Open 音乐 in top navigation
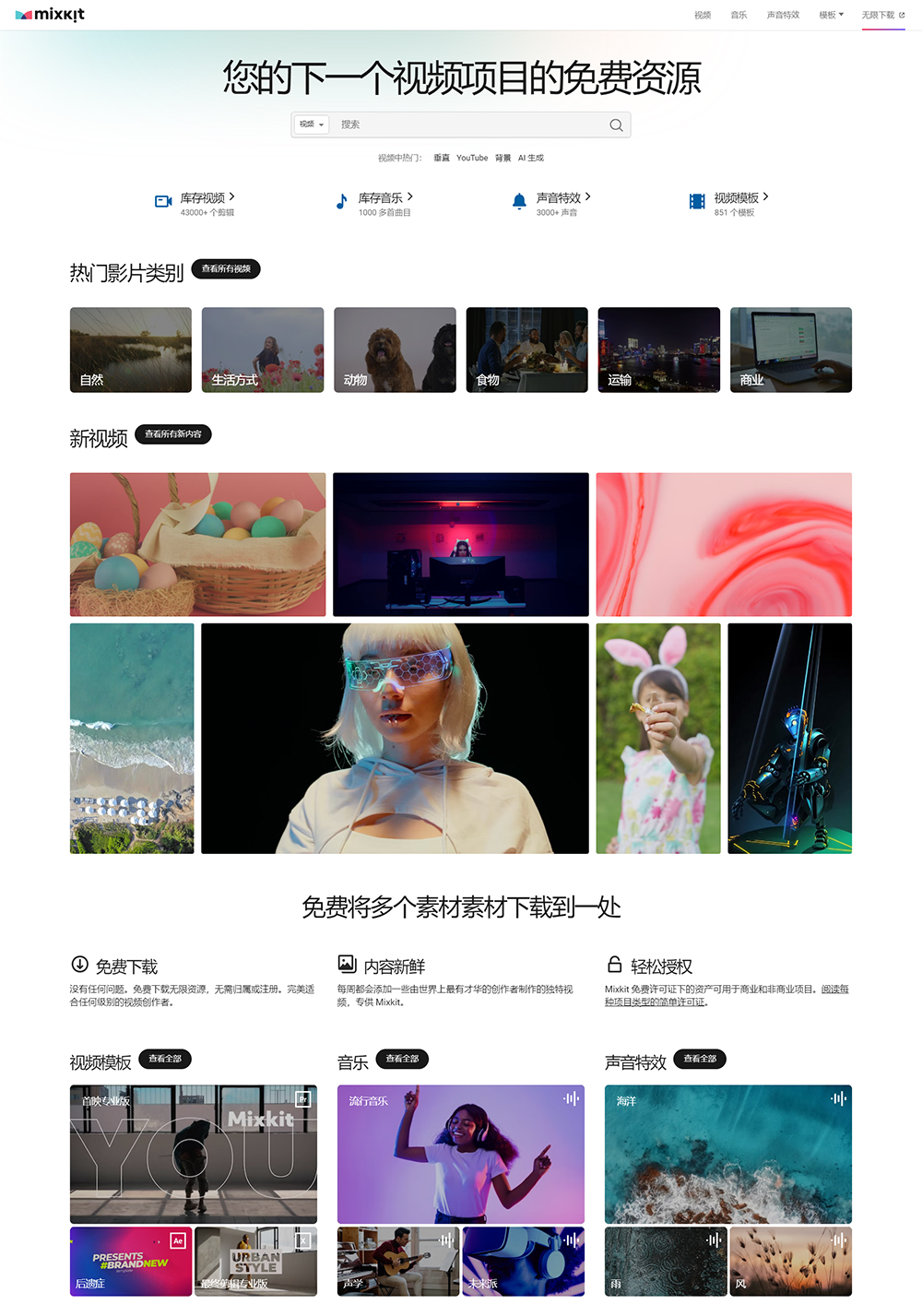The height and width of the screenshot is (1316, 922). click(x=739, y=15)
